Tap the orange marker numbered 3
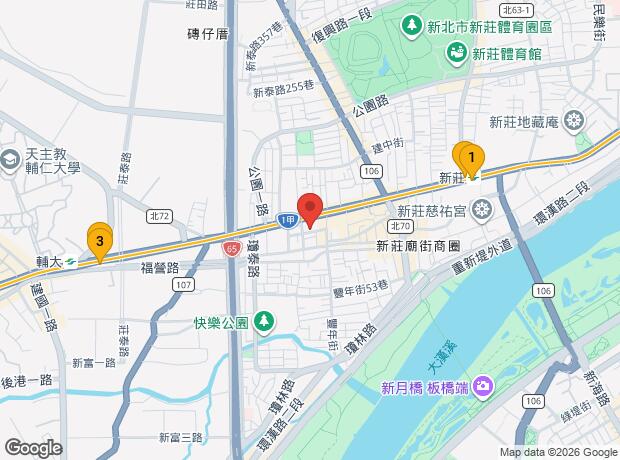The height and width of the screenshot is (460, 620). 98,239
